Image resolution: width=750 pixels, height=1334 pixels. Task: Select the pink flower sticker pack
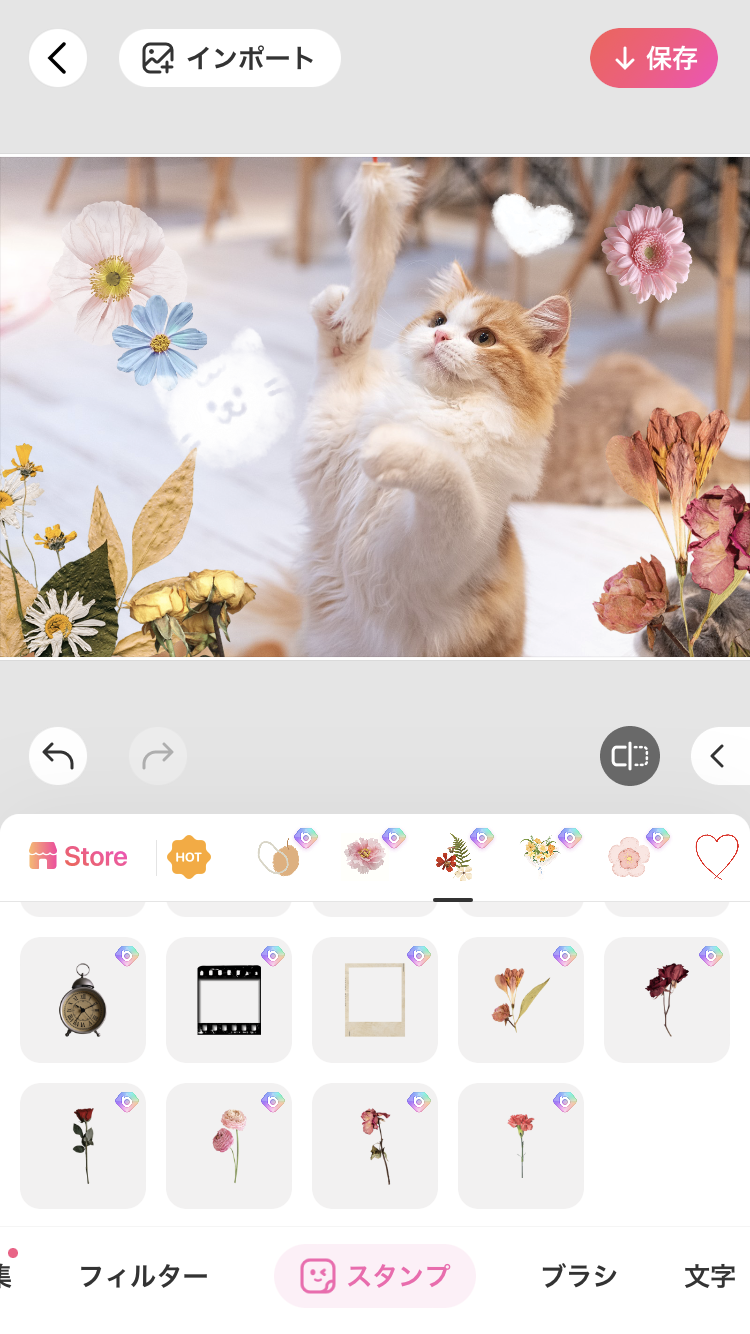tap(365, 857)
